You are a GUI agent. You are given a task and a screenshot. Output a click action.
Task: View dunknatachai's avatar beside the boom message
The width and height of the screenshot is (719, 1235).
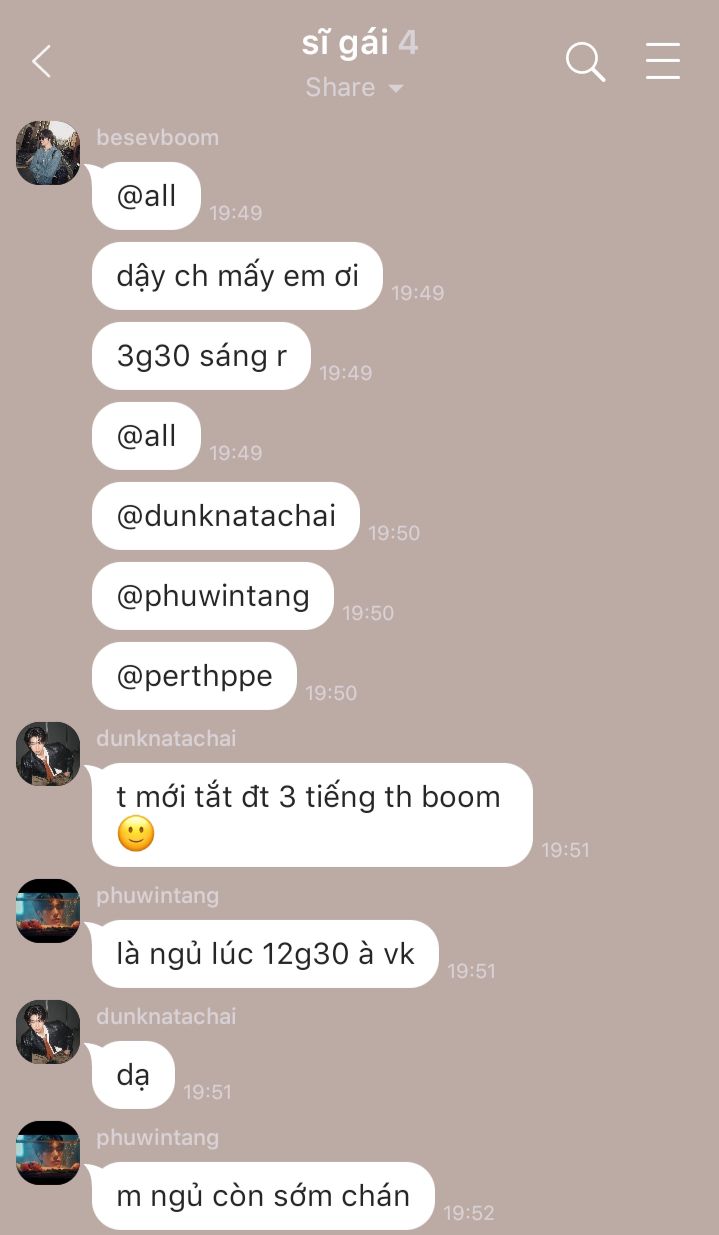coord(48,754)
